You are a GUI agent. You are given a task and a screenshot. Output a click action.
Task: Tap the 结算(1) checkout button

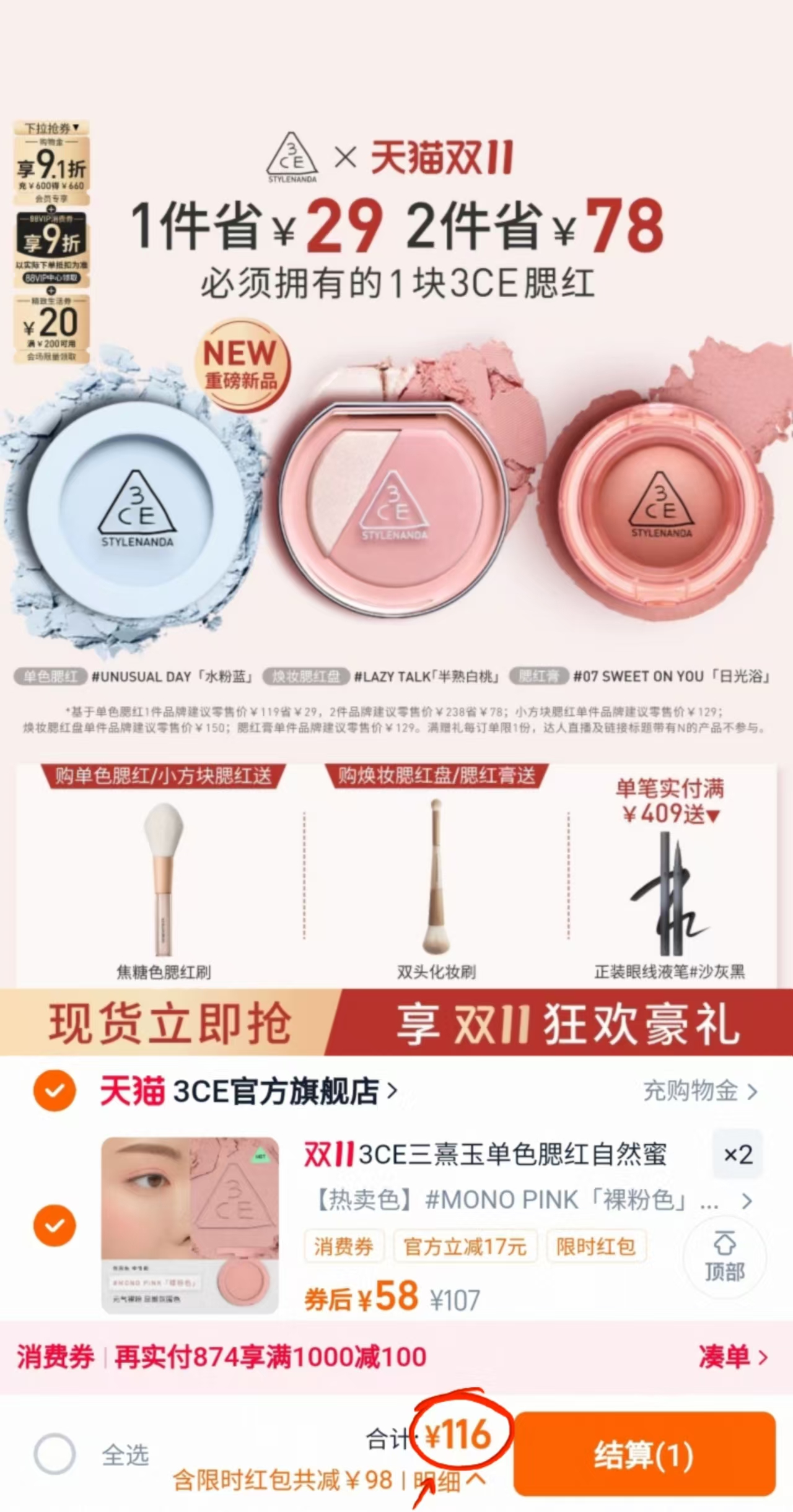643,1456
